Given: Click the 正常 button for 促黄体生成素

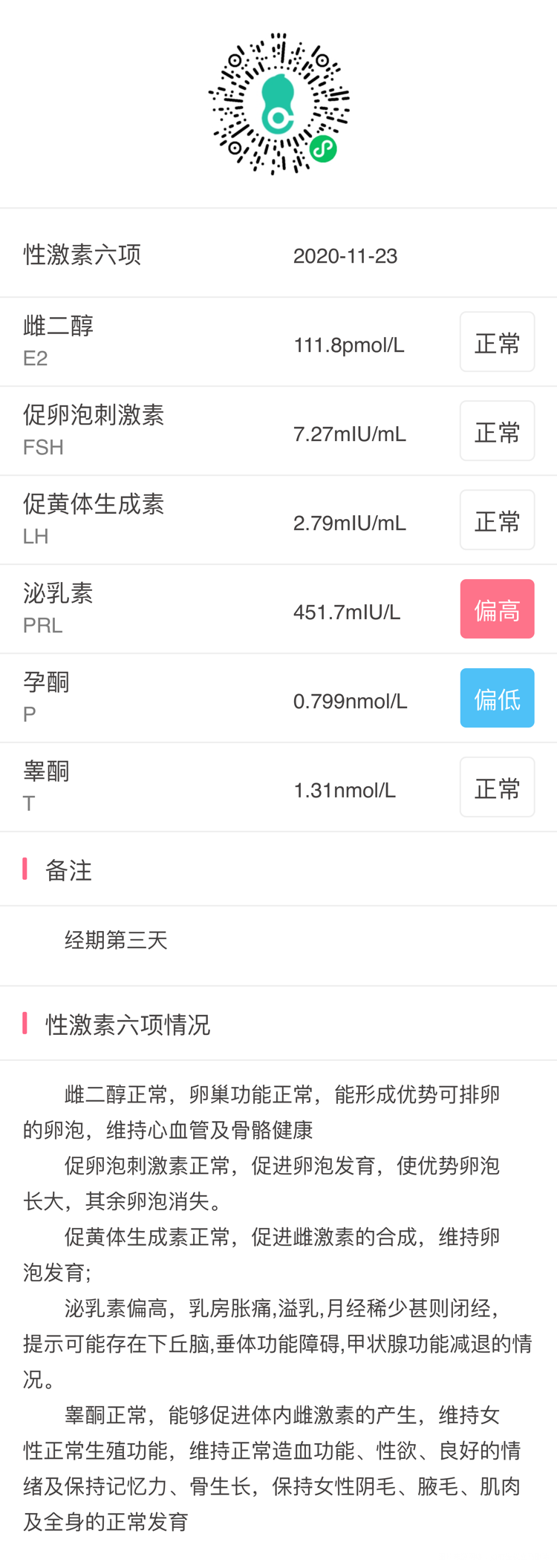Looking at the screenshot, I should (497, 519).
